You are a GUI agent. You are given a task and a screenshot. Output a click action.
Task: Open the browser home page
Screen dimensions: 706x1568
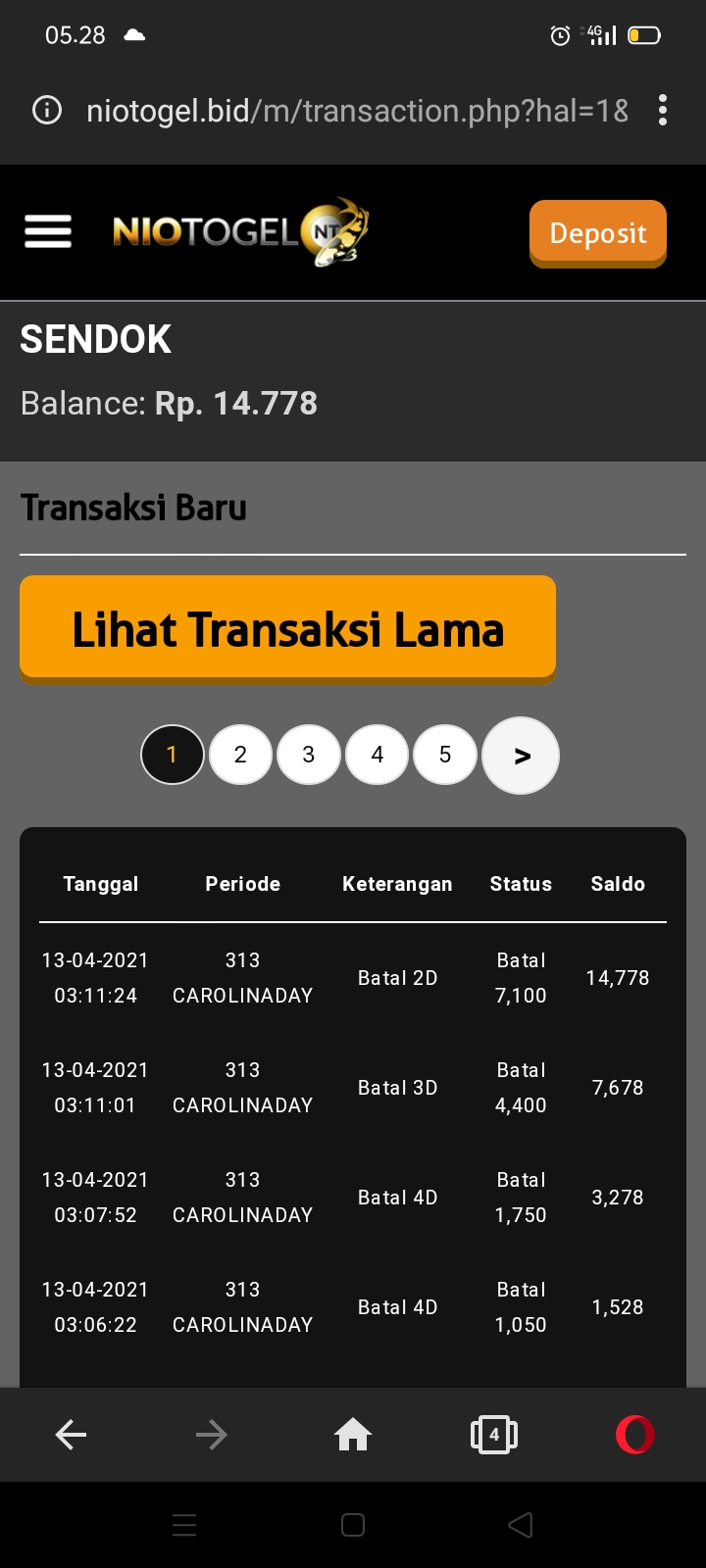tap(353, 1435)
